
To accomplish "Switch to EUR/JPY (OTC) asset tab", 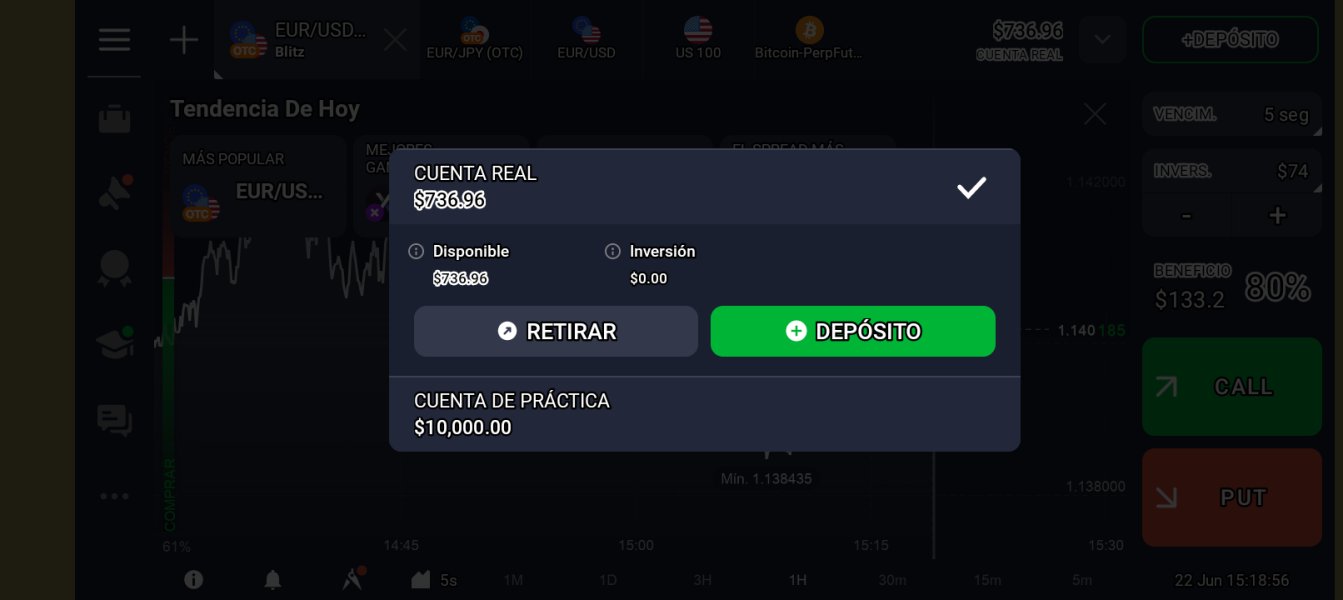I will [x=474, y=39].
